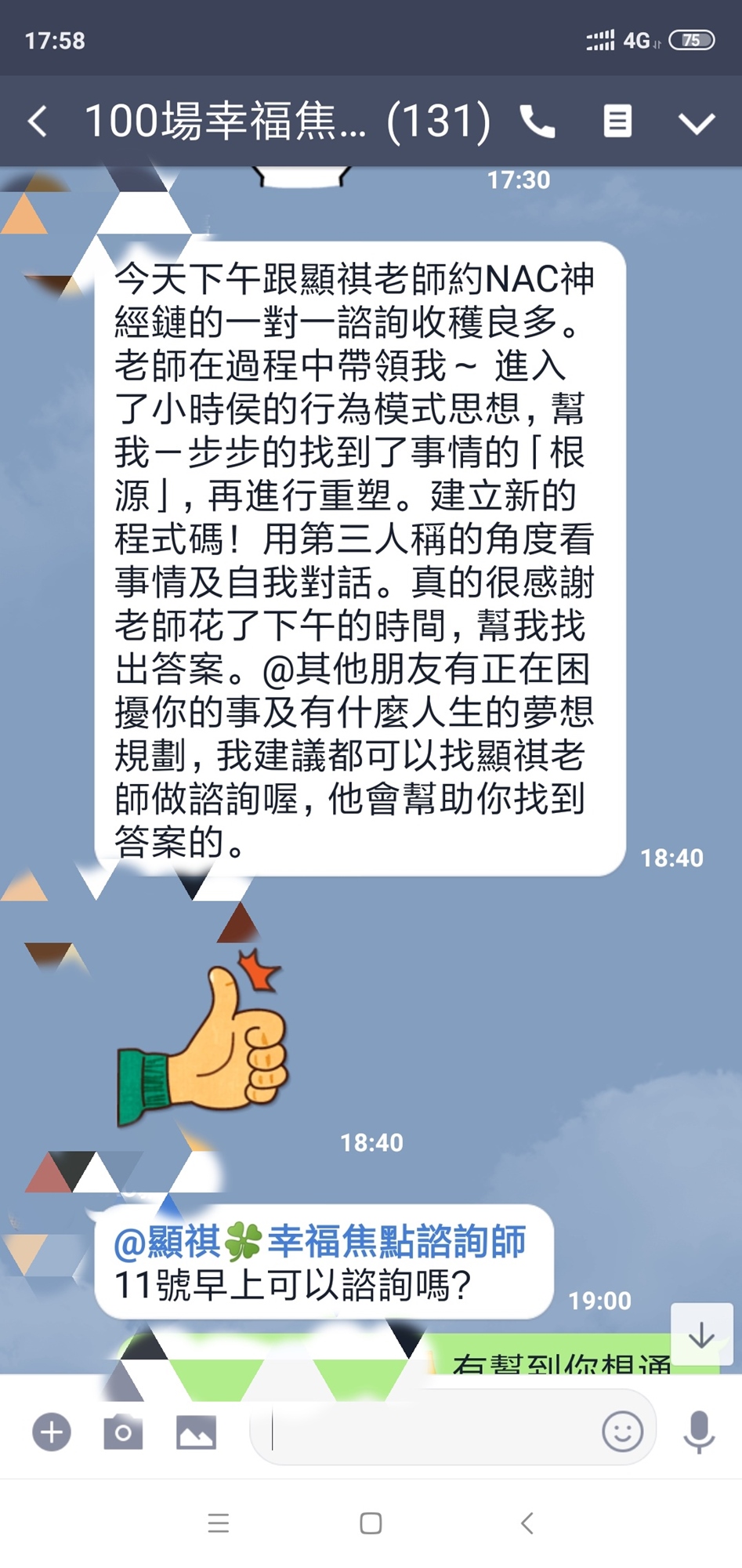742x1568 pixels.
Task: Open the chat notes icon
Action: 617,122
